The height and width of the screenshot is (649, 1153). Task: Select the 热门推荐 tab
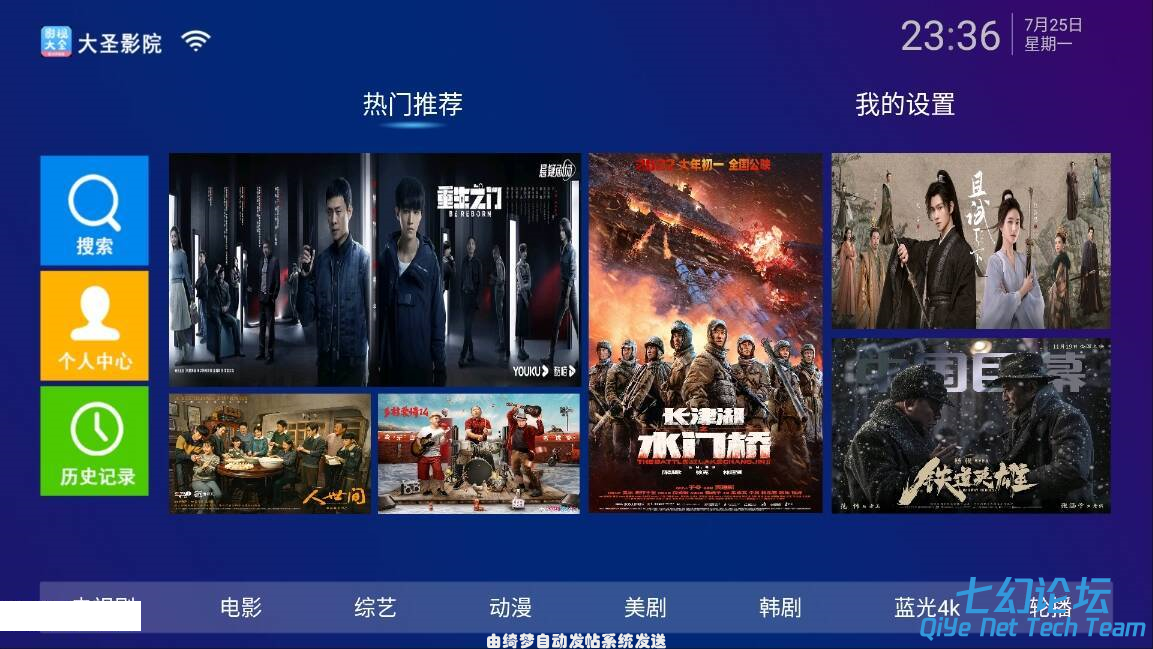click(x=412, y=104)
